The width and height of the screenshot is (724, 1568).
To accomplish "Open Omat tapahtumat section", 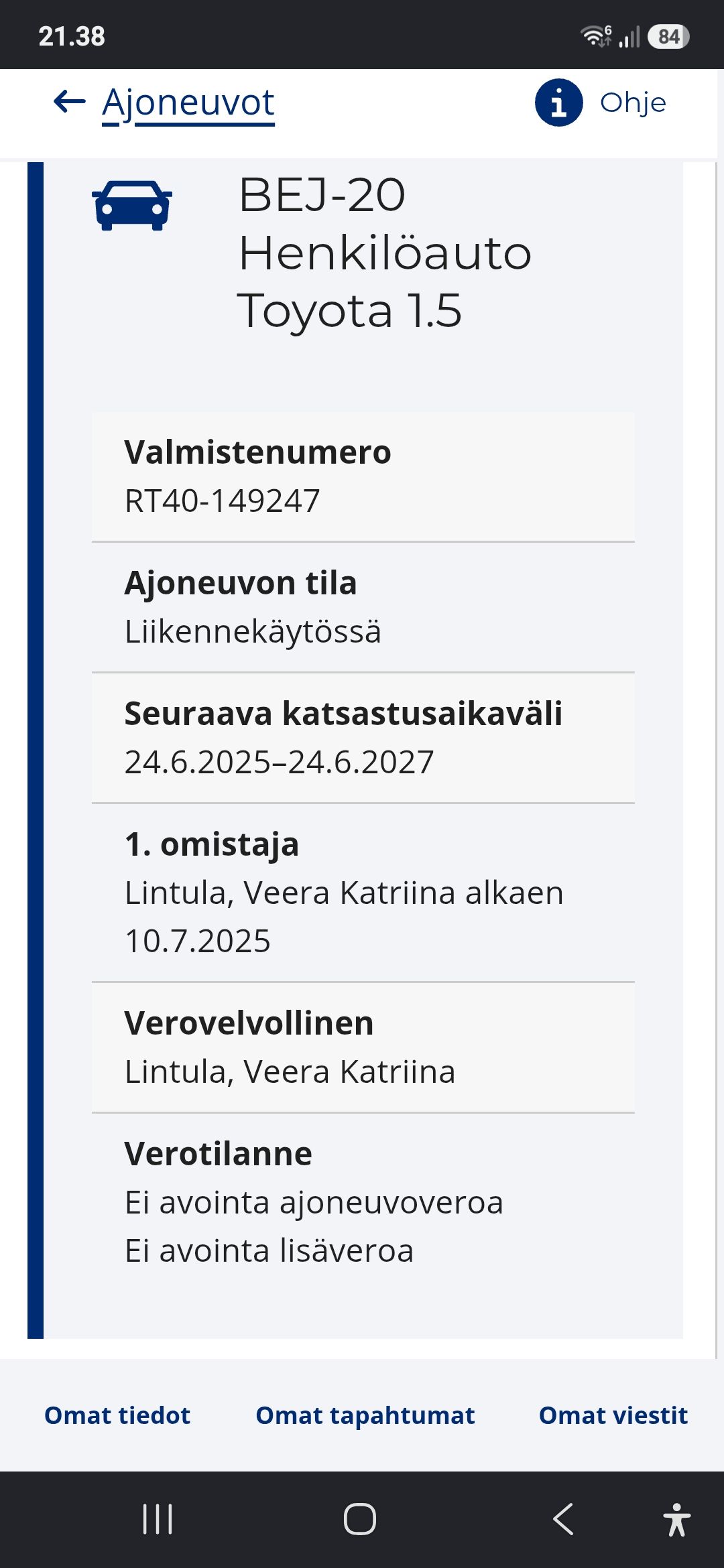I will tap(365, 1415).
